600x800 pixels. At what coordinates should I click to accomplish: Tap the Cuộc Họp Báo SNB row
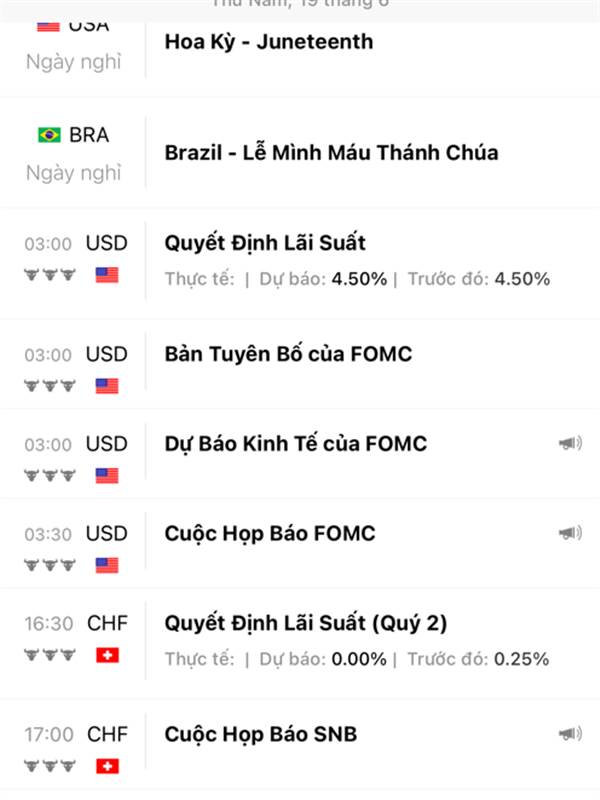click(x=261, y=734)
